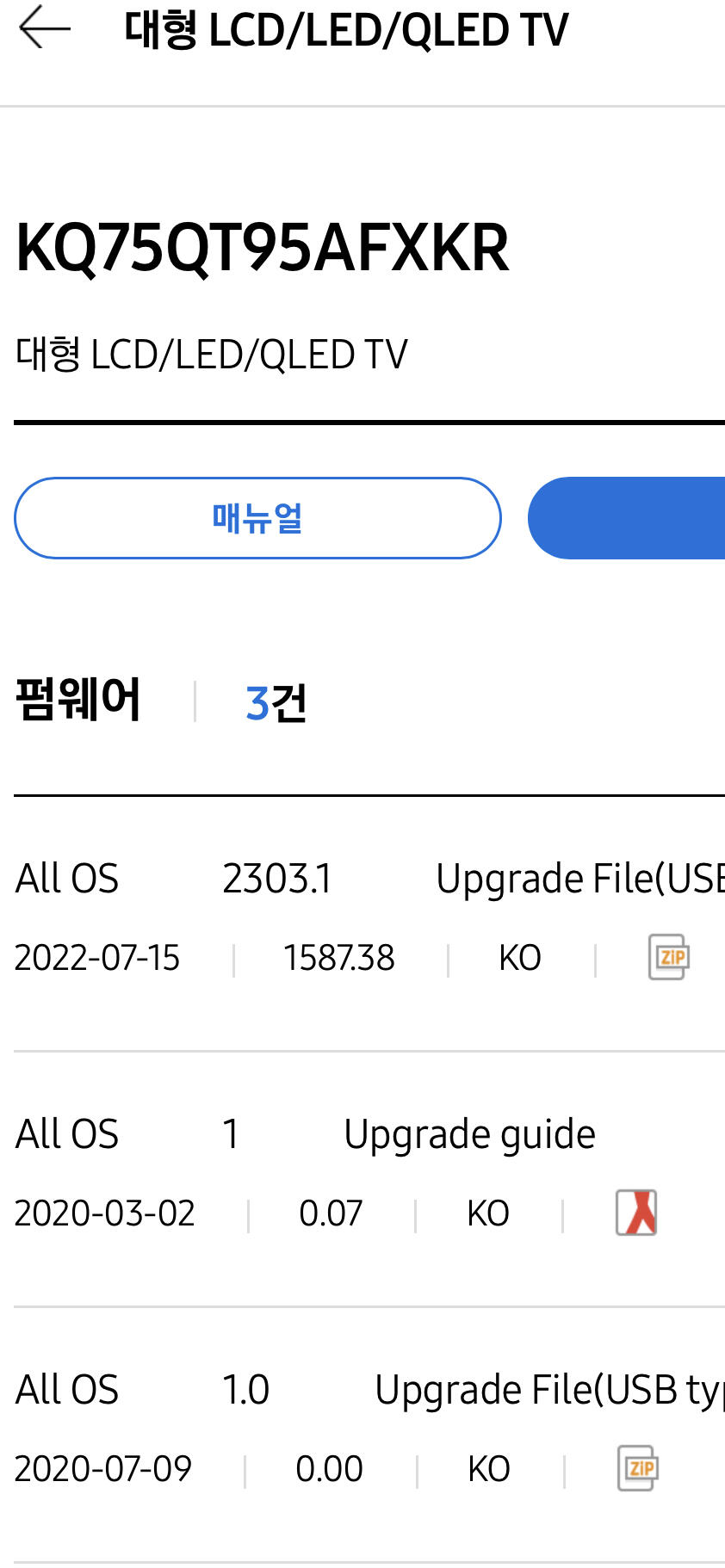This screenshot has width=725, height=1568.
Task: Click KO language label for the 2303.1 firmware
Action: coord(519,956)
